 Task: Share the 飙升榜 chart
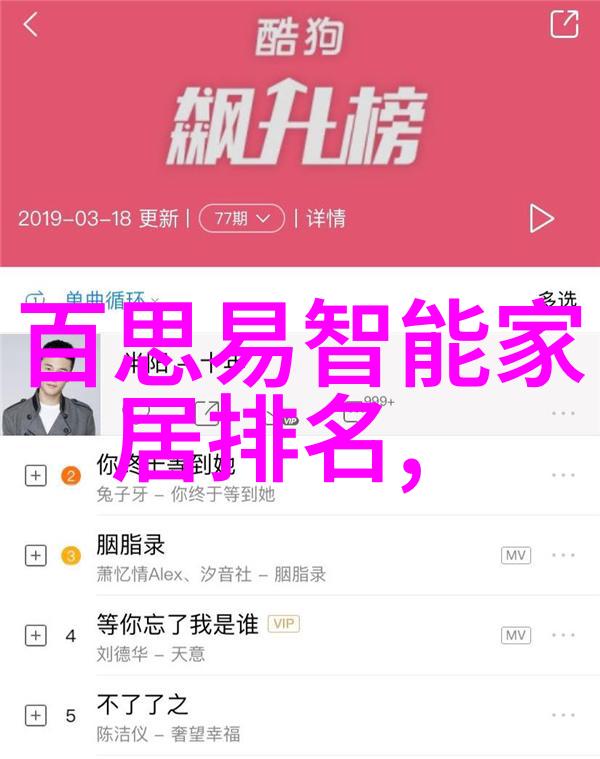point(564,24)
